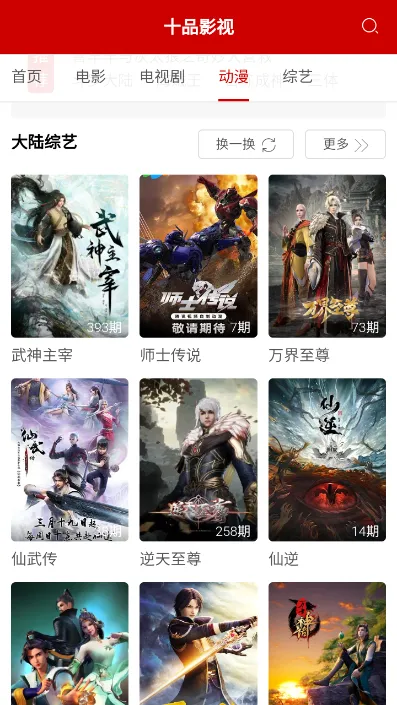Switch to the 首页 tab
397x705 pixels.
27,76
